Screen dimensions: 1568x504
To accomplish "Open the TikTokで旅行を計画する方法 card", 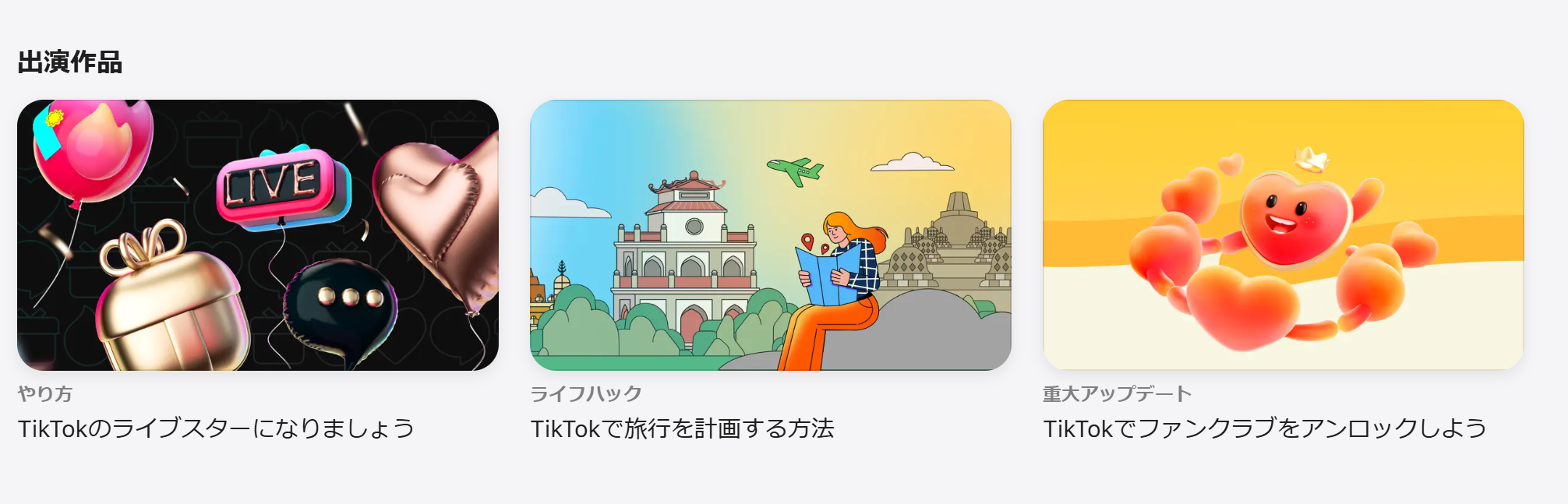I will pyautogui.click(x=770, y=235).
